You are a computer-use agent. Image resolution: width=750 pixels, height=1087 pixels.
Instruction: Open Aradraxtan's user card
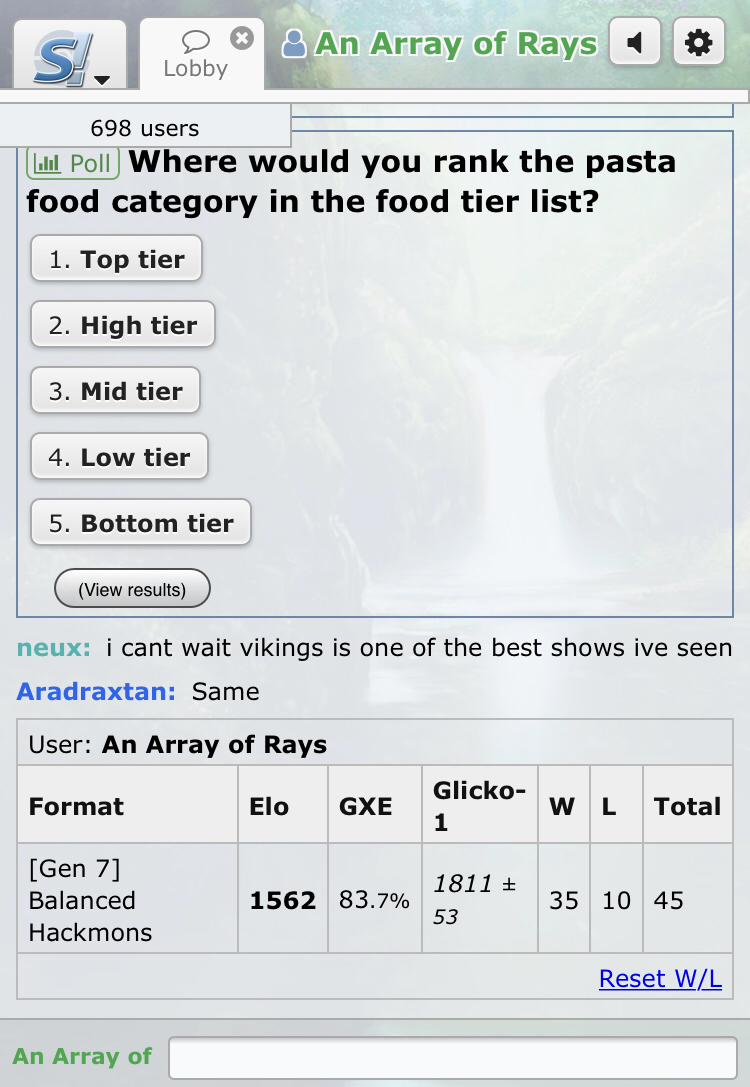click(96, 691)
